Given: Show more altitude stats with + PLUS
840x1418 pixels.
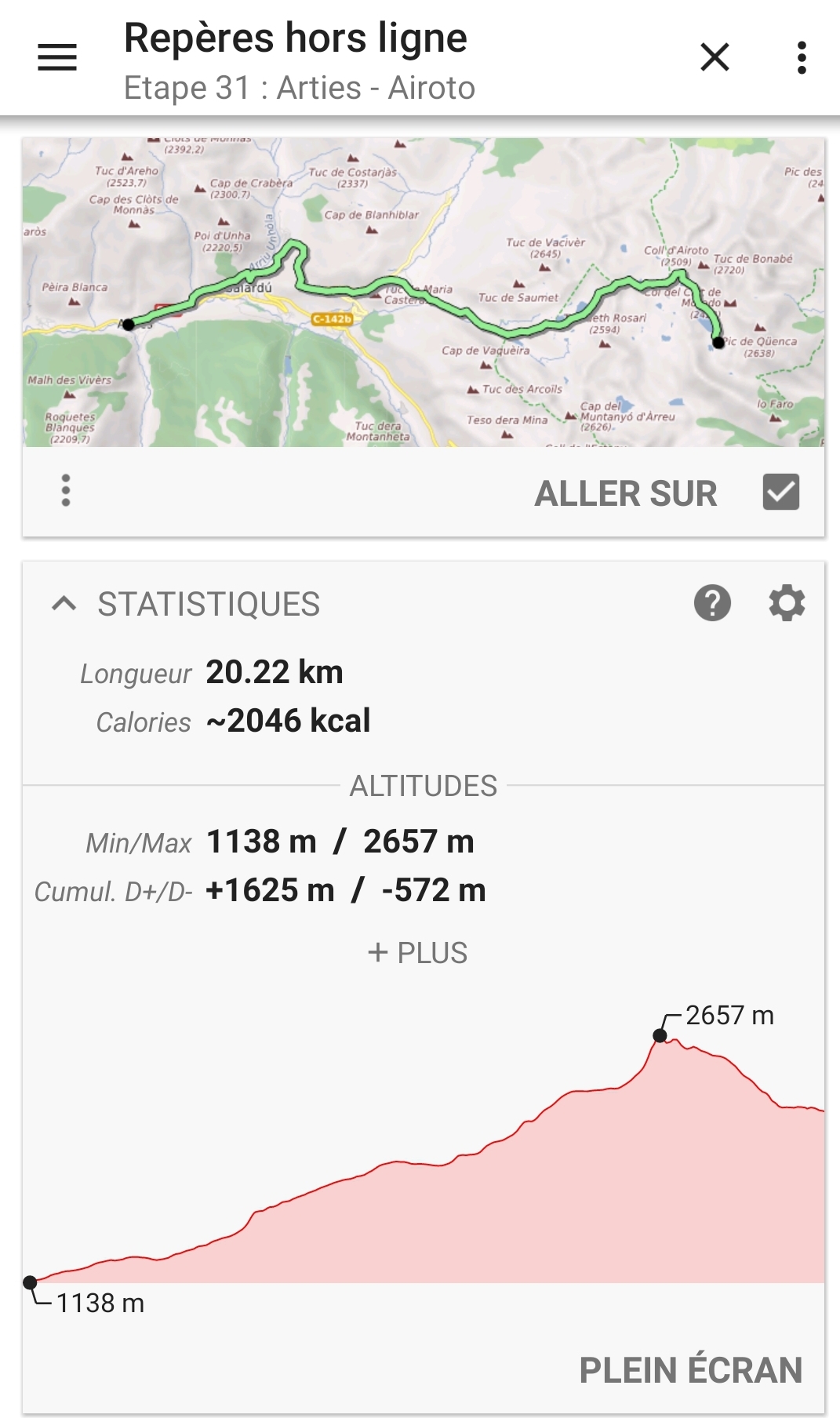Looking at the screenshot, I should tap(418, 953).
